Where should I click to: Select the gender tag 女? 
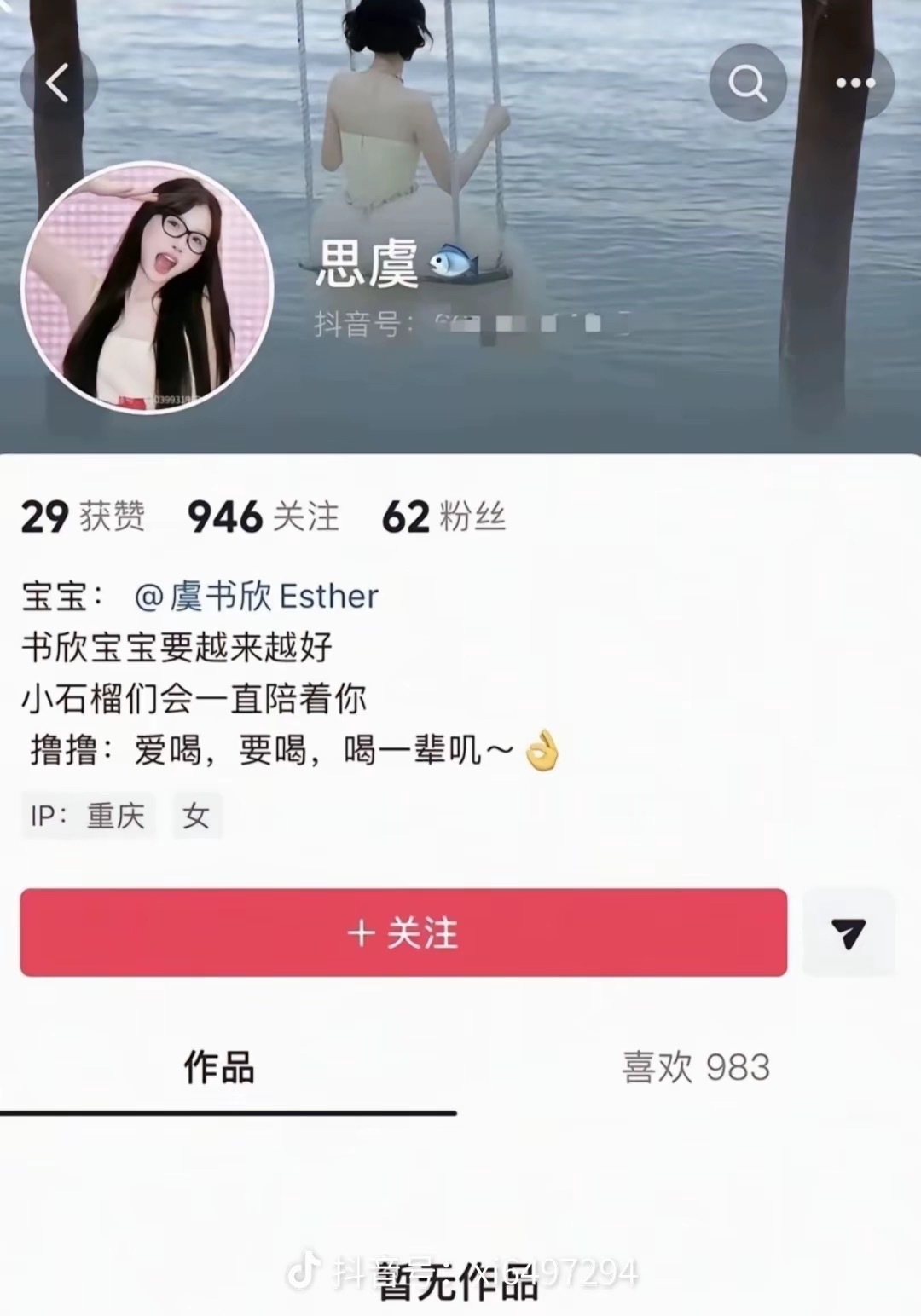197,816
